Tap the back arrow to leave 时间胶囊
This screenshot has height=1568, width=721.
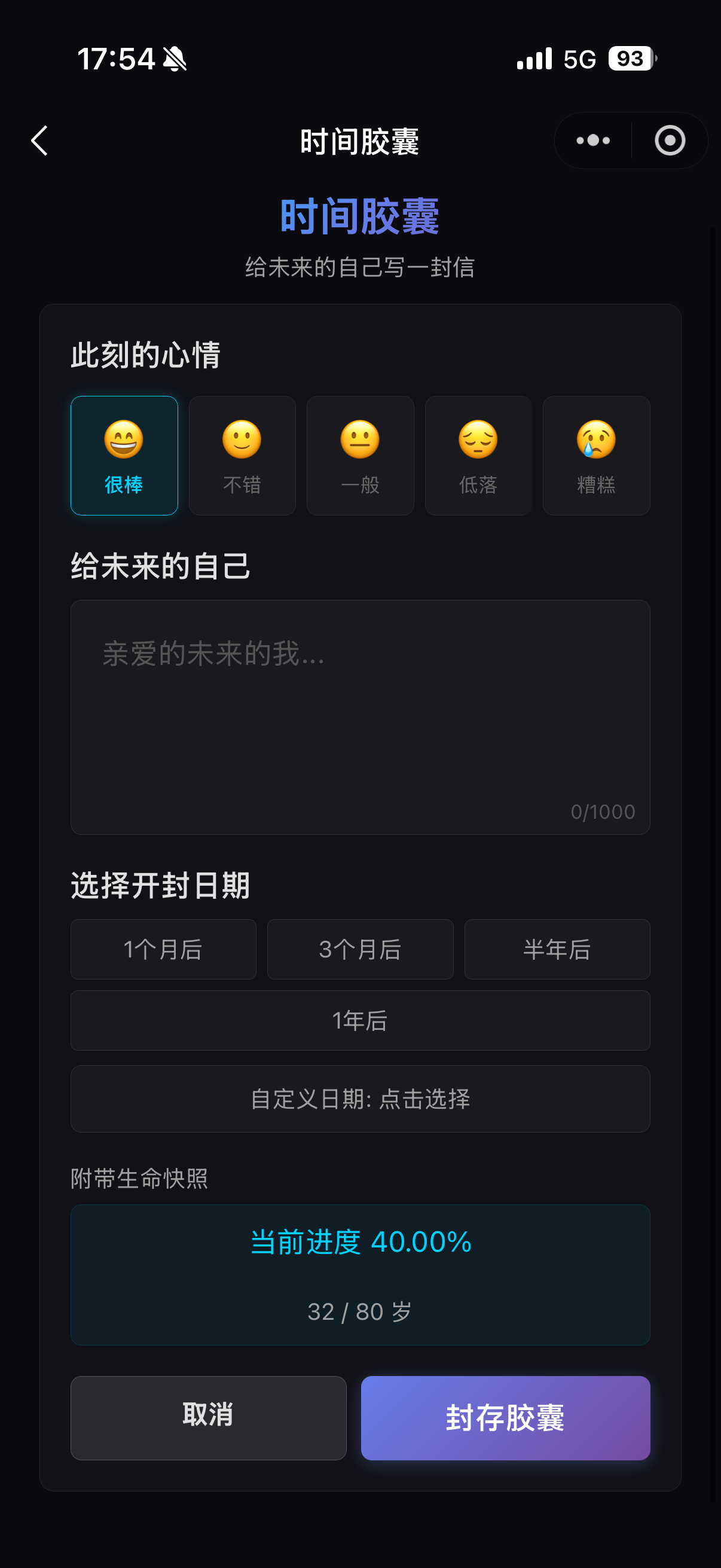(39, 141)
